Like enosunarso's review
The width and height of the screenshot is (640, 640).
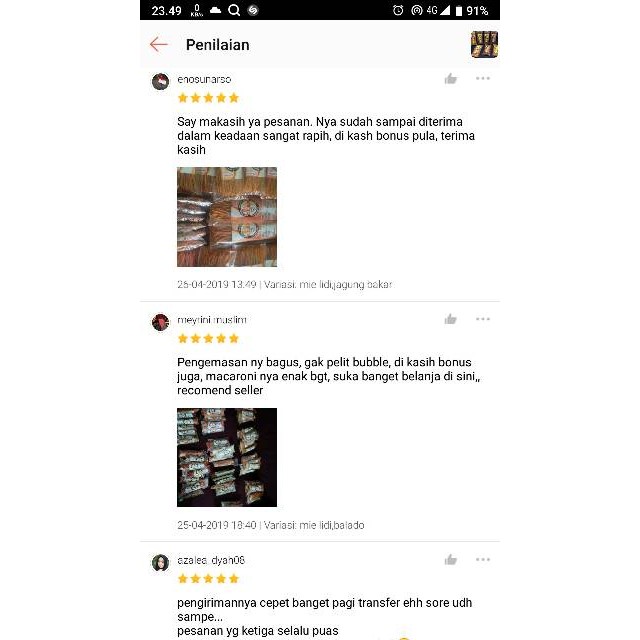click(x=451, y=79)
